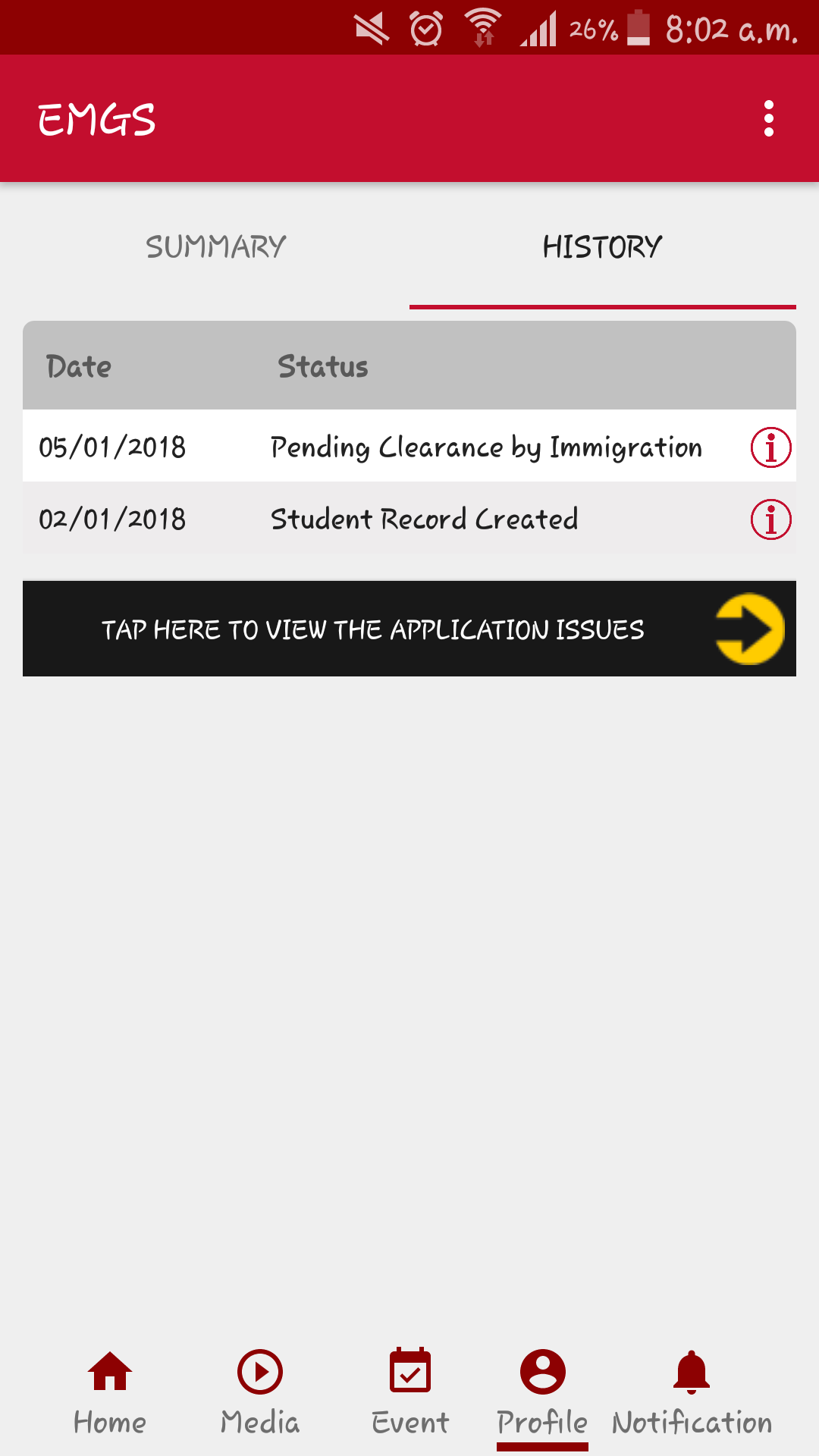Switch to the Event tab
819x1456 pixels.
pos(410,1392)
